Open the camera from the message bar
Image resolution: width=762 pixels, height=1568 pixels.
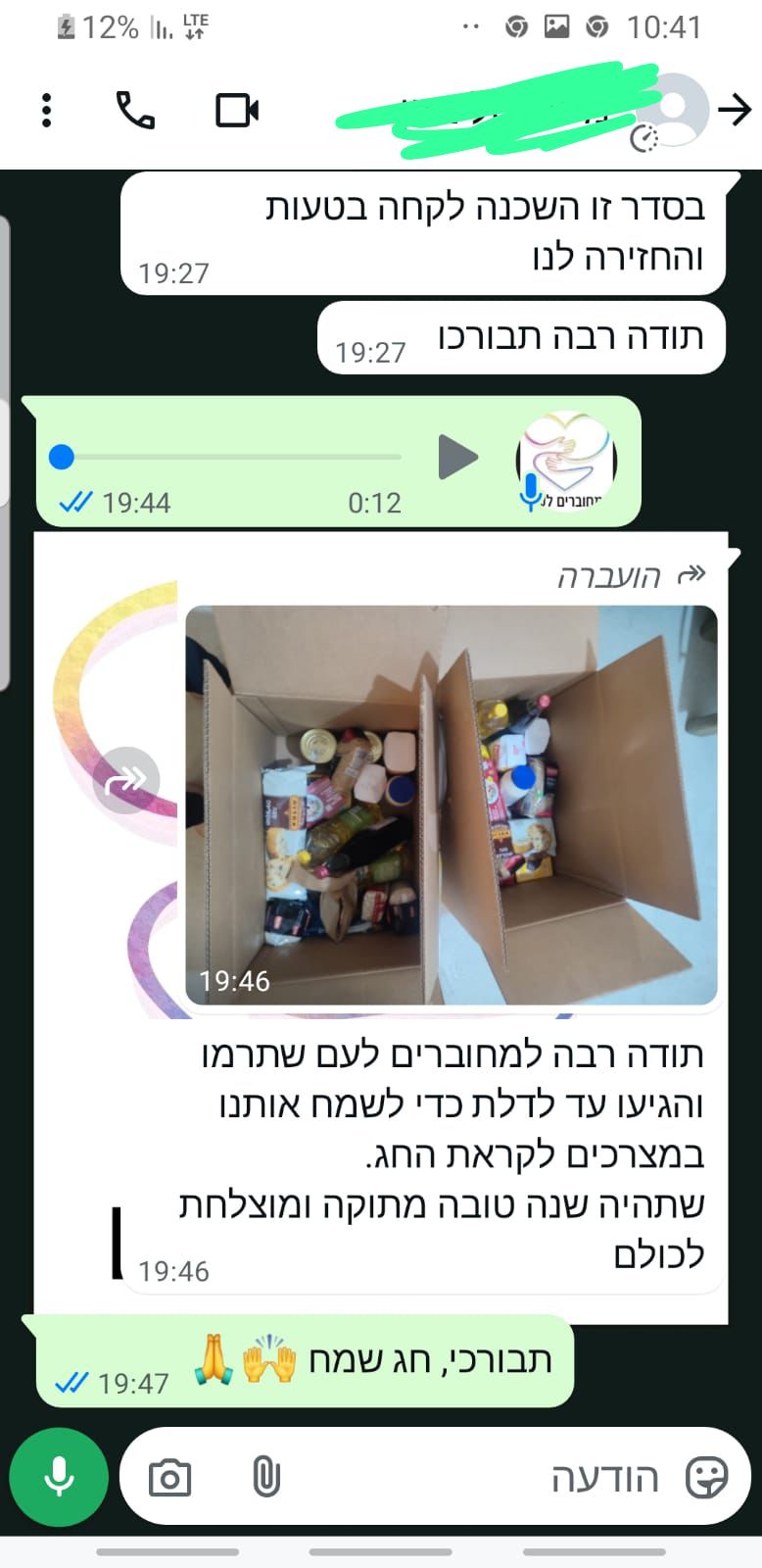(169, 1477)
